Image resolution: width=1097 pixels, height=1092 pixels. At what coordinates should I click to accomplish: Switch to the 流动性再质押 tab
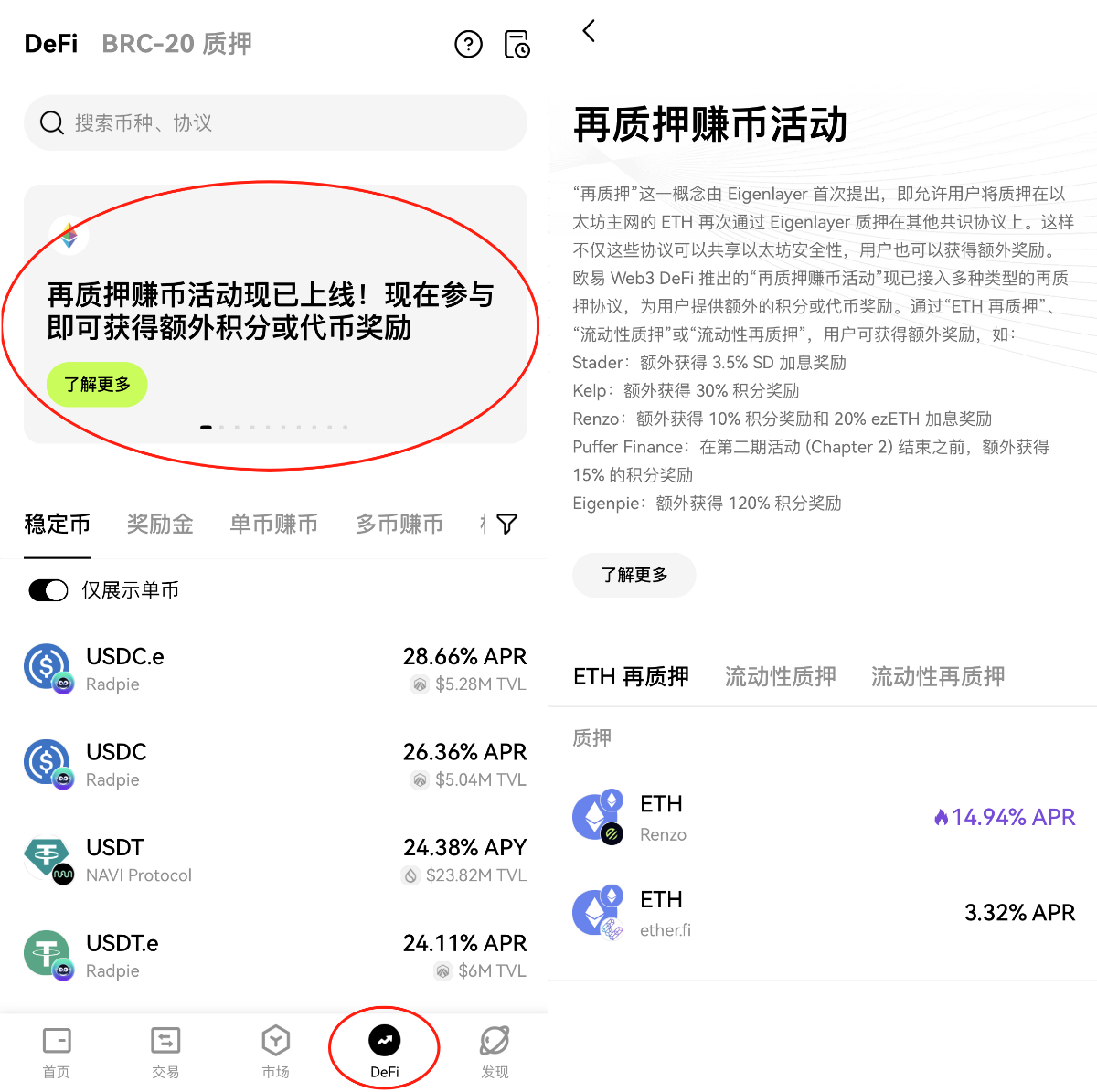pos(937,676)
